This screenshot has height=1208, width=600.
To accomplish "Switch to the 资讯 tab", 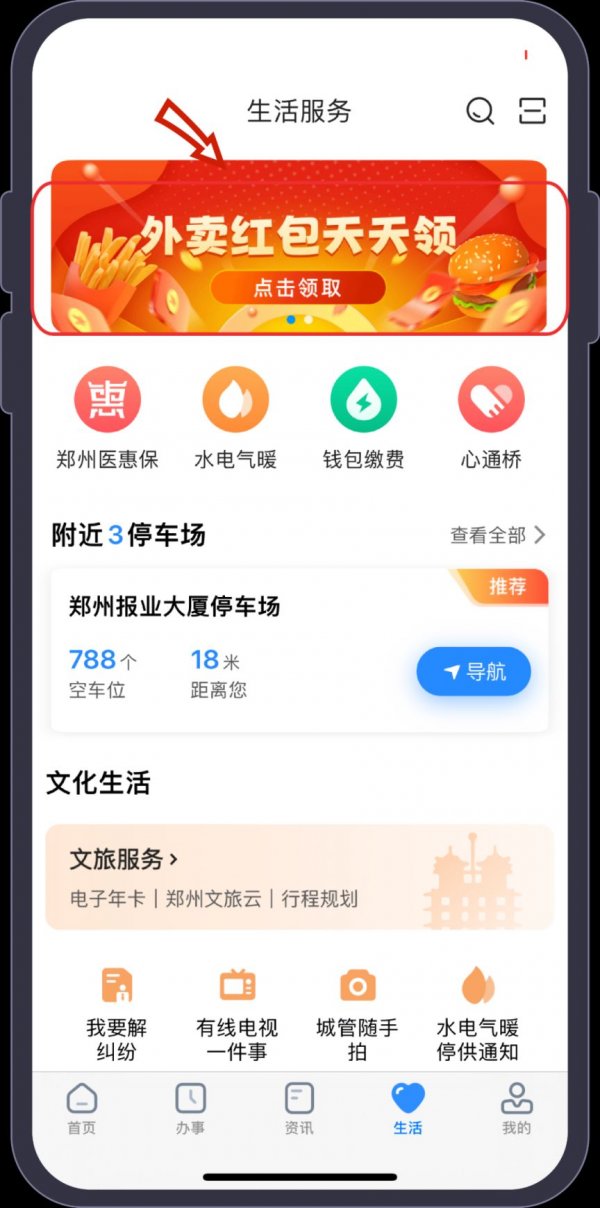I will 299,1108.
